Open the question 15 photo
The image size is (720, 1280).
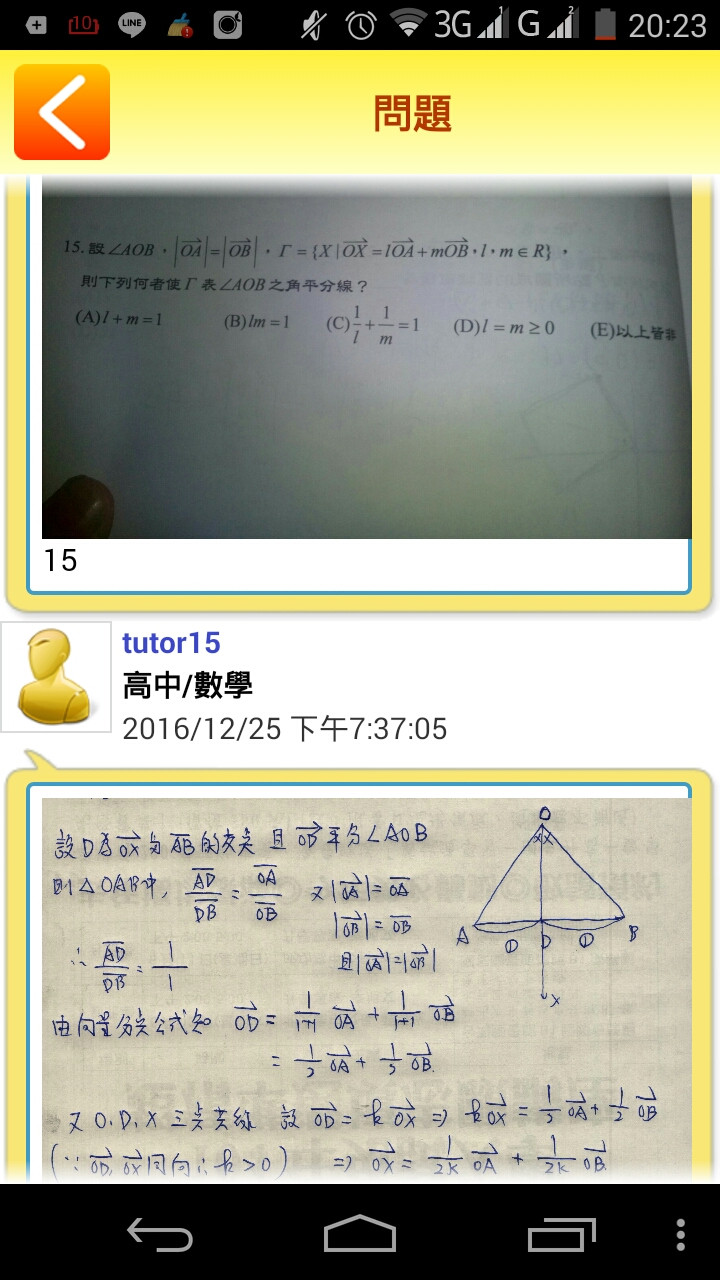pos(366,357)
